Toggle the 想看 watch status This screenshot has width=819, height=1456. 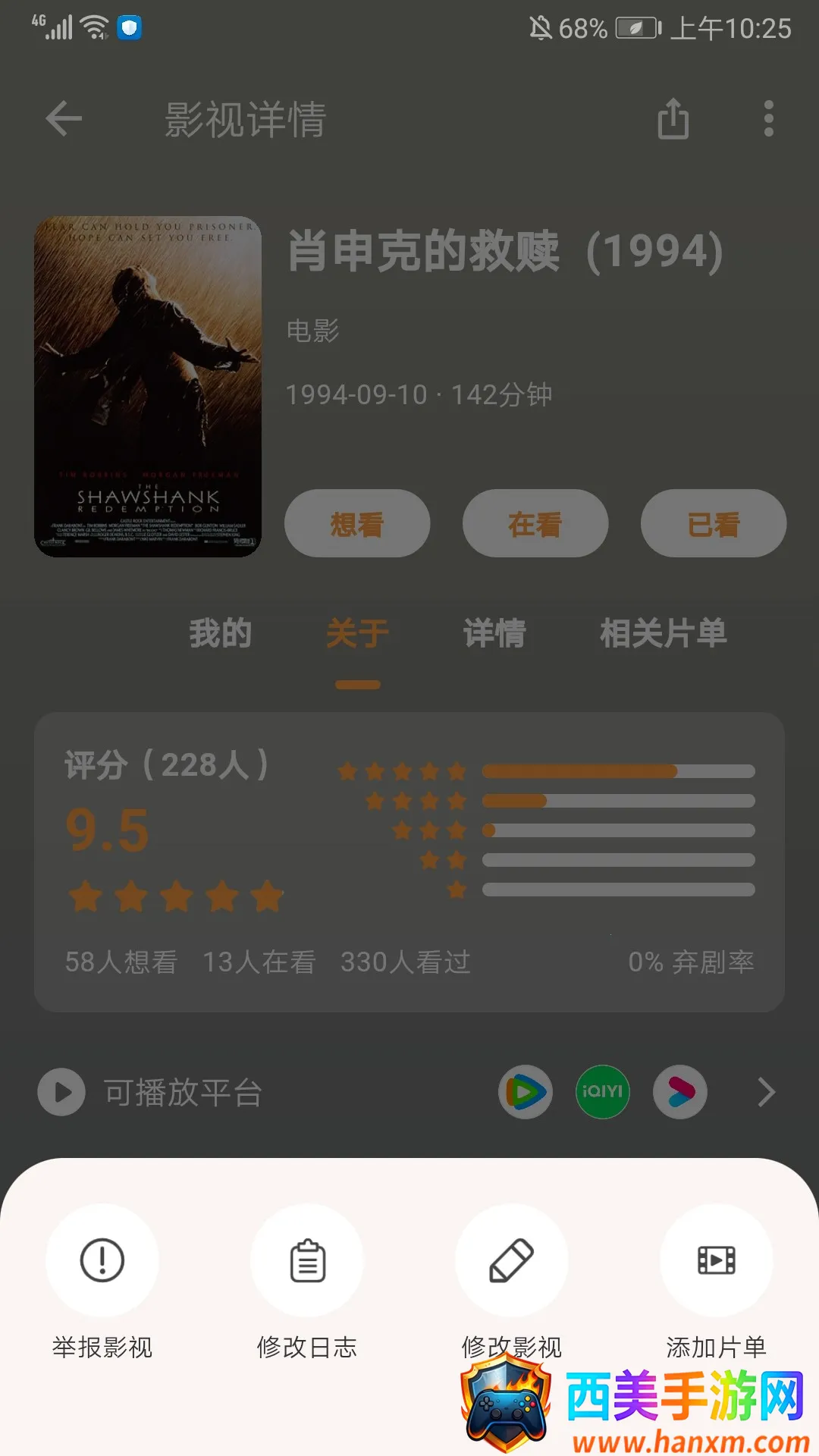[x=356, y=523]
